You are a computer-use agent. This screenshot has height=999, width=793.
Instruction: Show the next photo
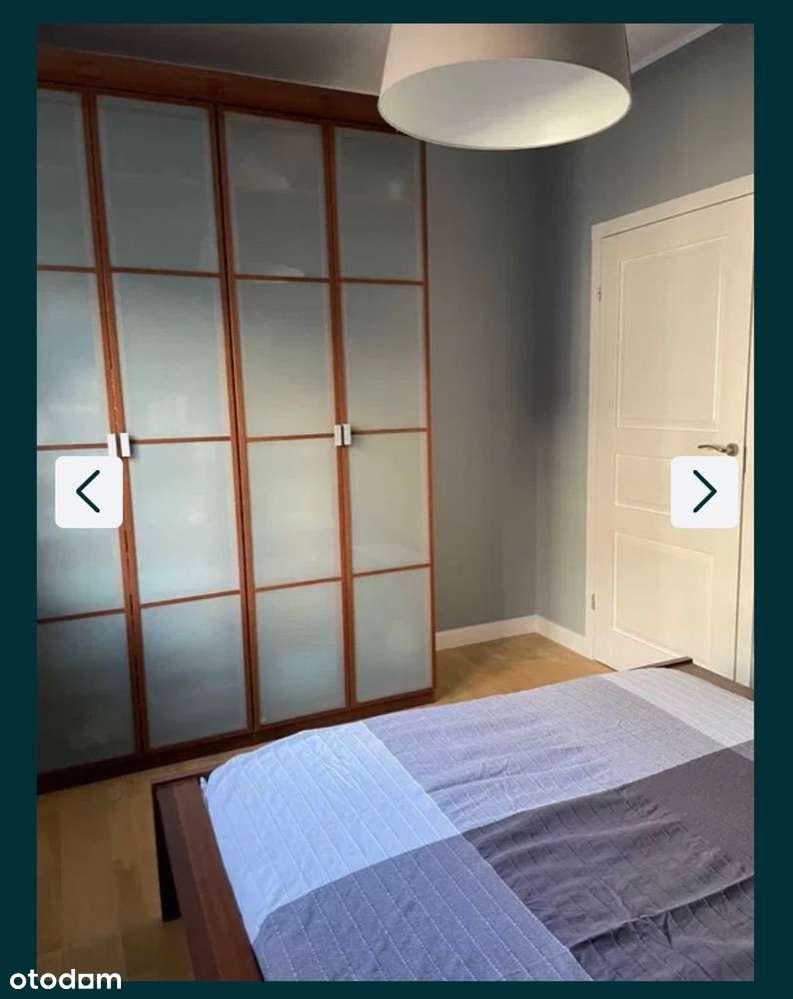point(704,492)
